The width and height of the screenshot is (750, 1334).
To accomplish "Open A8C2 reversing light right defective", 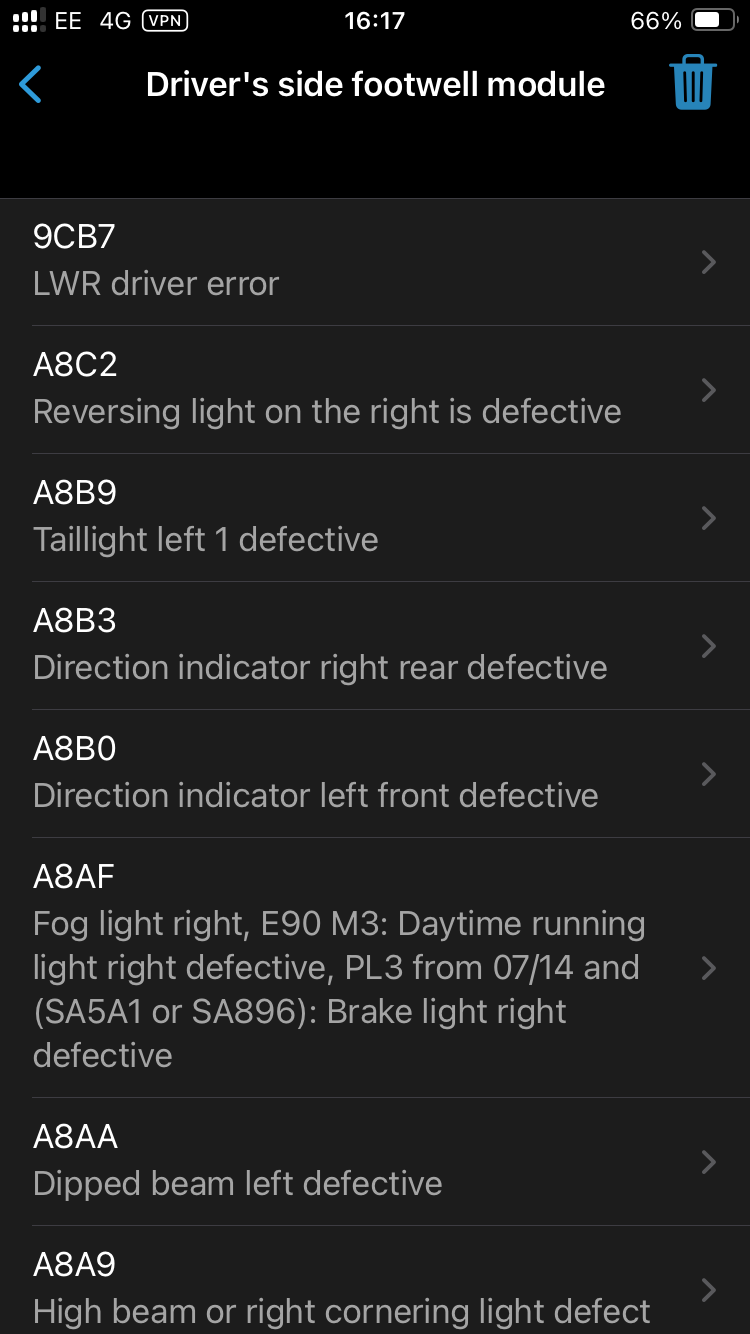I will pyautogui.click(x=375, y=390).
